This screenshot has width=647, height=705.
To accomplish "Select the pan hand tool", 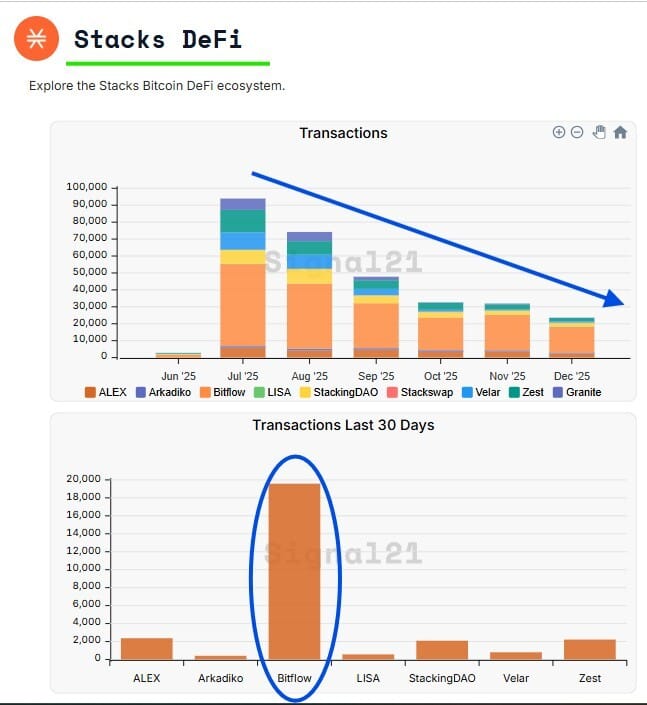I will tap(599, 132).
